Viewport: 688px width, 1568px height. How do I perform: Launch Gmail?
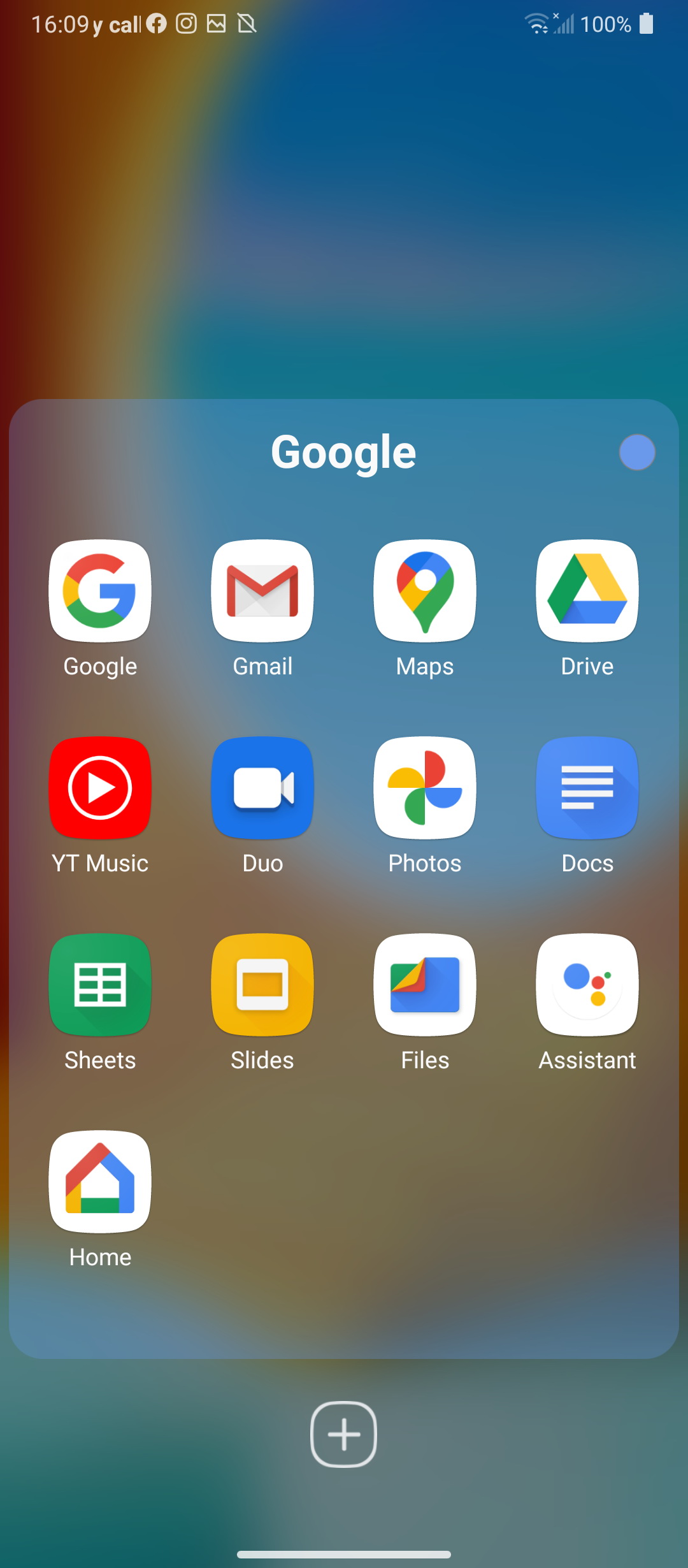click(262, 591)
